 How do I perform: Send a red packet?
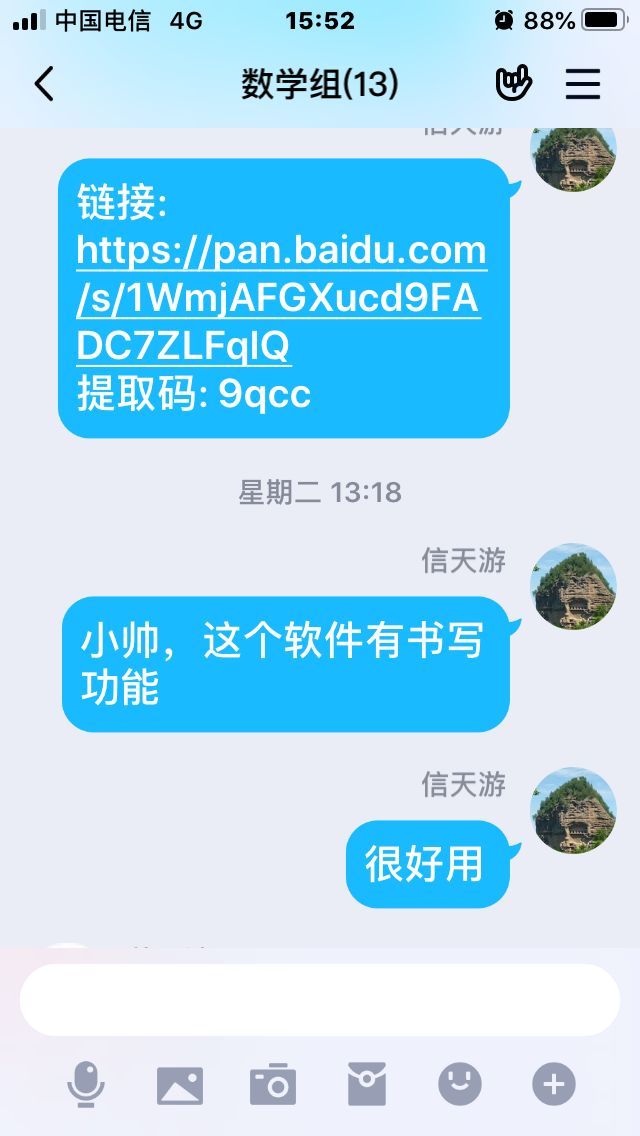coord(367,1084)
